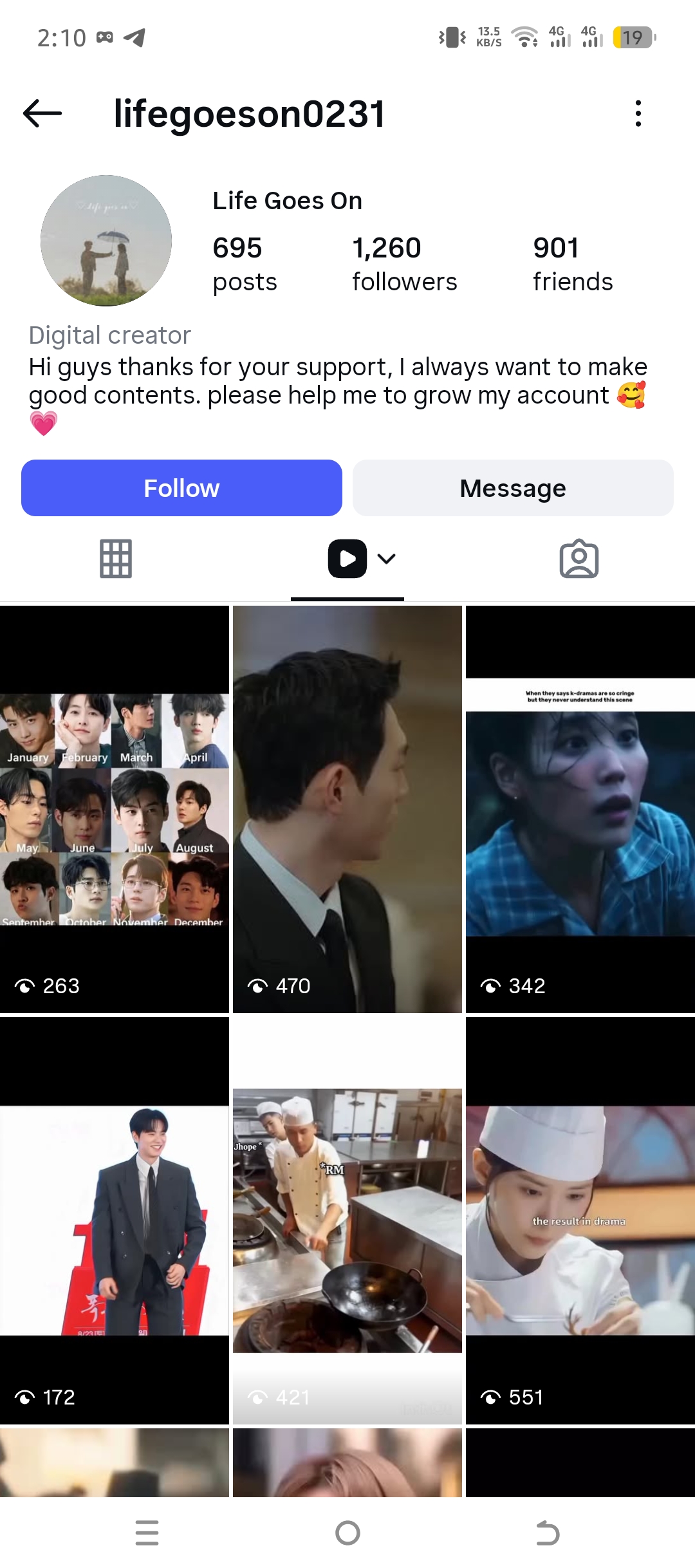Open the reel with 172 views
The height and width of the screenshot is (1568, 695).
click(x=115, y=1220)
